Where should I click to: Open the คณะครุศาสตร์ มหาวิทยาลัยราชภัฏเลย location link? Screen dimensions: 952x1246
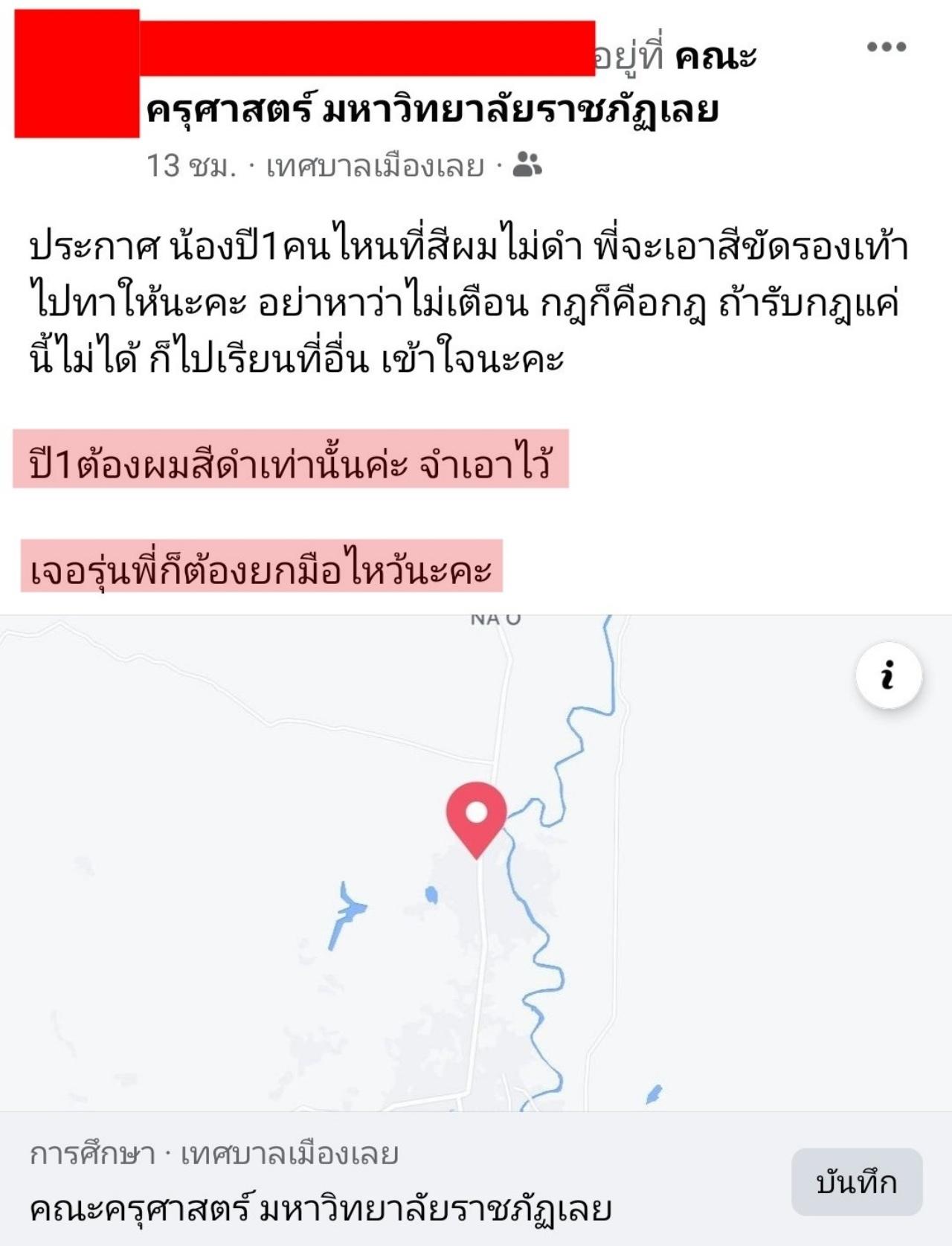coord(431,109)
